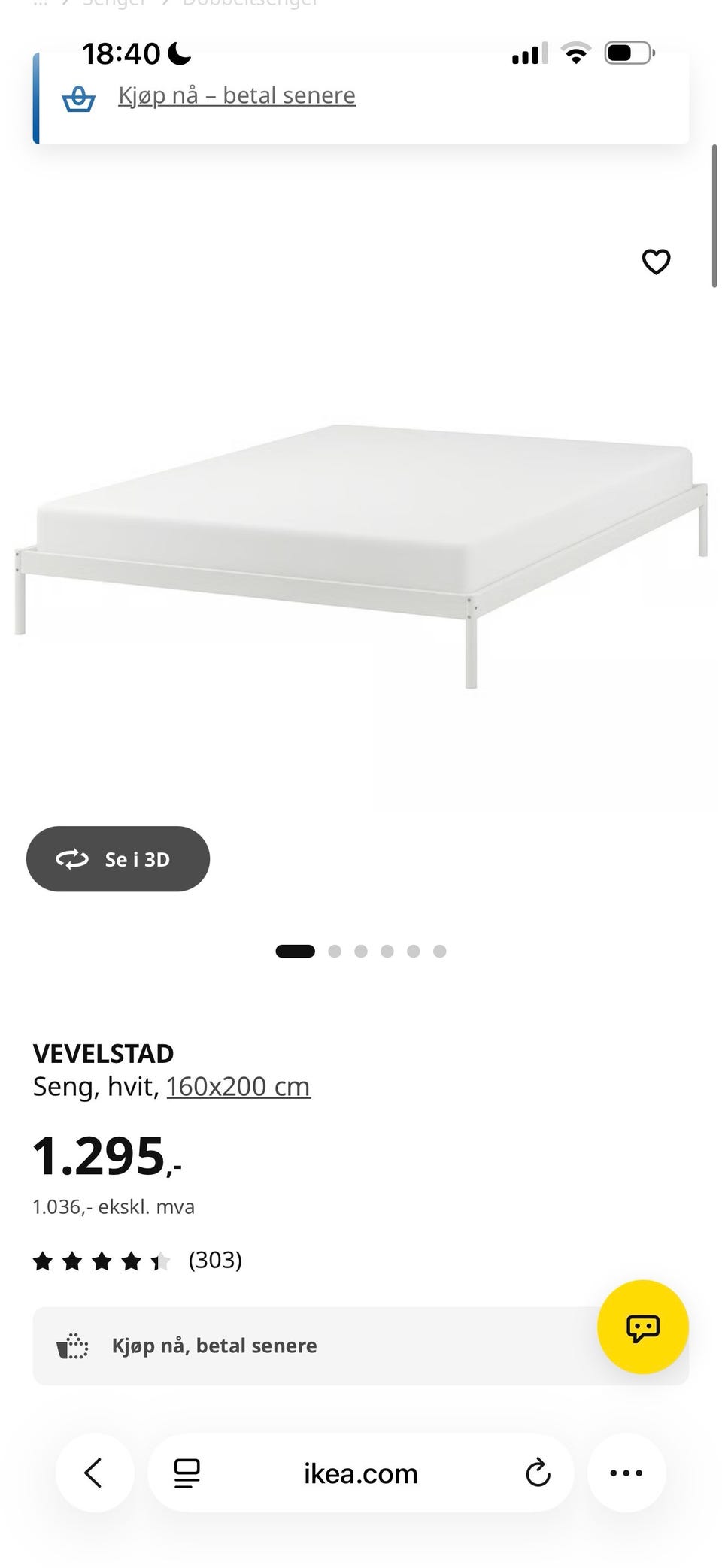
Task: Add VEVELSTAD bed to favorites with heart icon
Action: [x=656, y=262]
